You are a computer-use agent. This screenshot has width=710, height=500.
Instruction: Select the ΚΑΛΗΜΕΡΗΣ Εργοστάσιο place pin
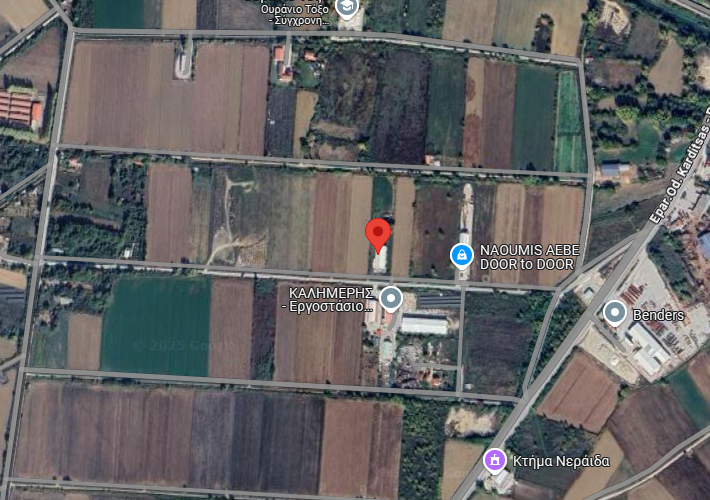coord(391,297)
